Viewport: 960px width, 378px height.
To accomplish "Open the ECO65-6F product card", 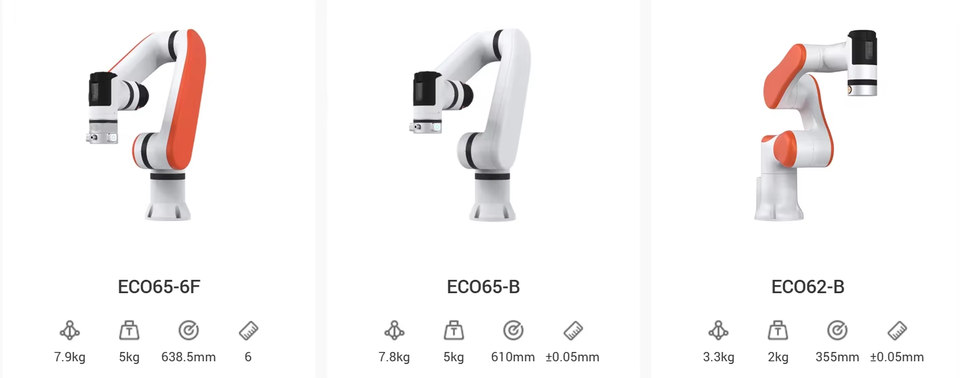I will click(159, 189).
